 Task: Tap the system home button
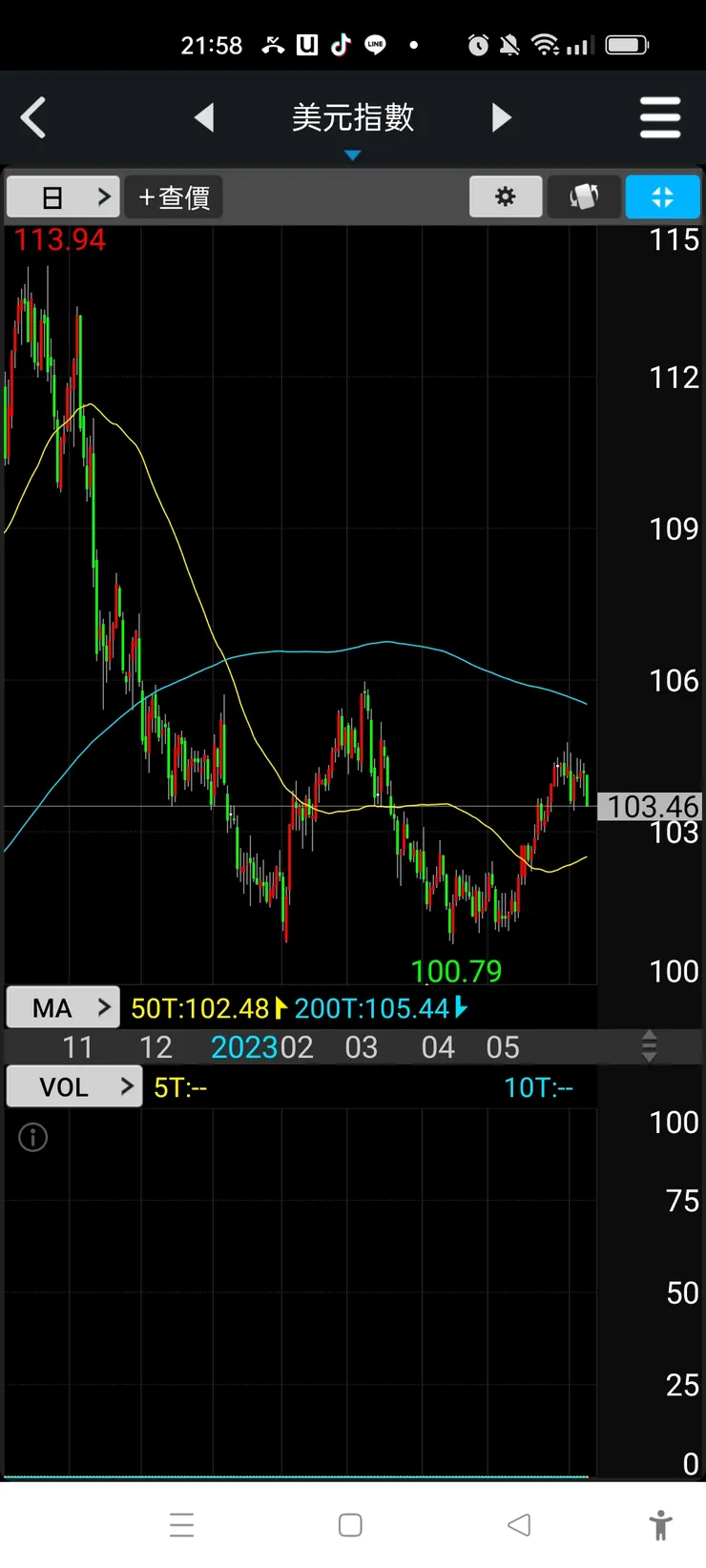tap(350, 1524)
